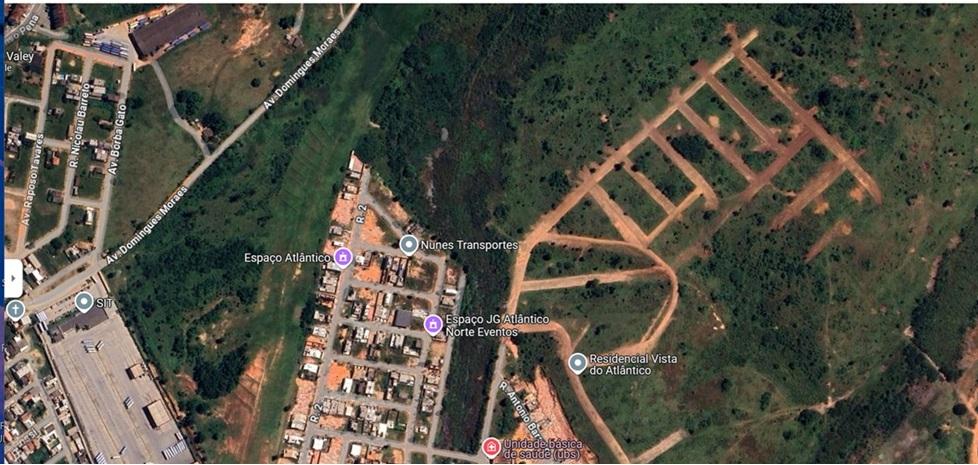Expand the side panel arrow handle
Screen dimensions: 978x465
(x=13, y=277)
